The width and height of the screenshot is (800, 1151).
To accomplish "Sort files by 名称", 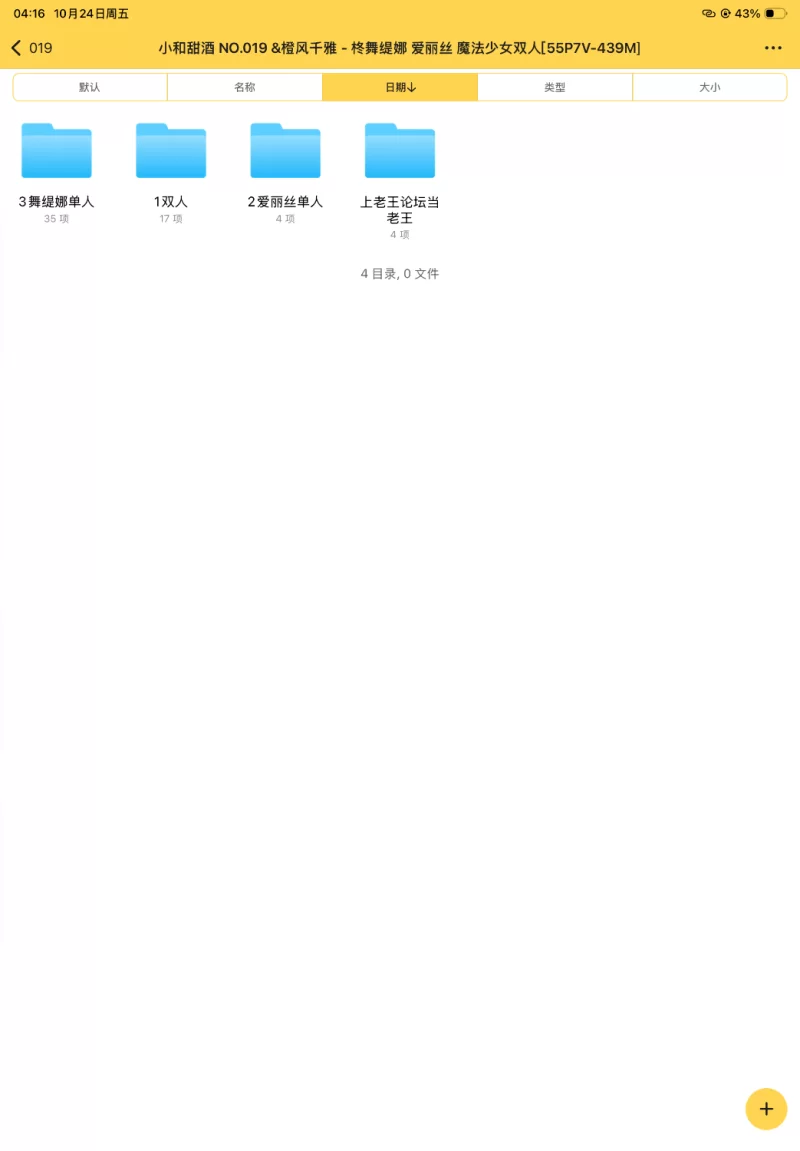I will [245, 87].
